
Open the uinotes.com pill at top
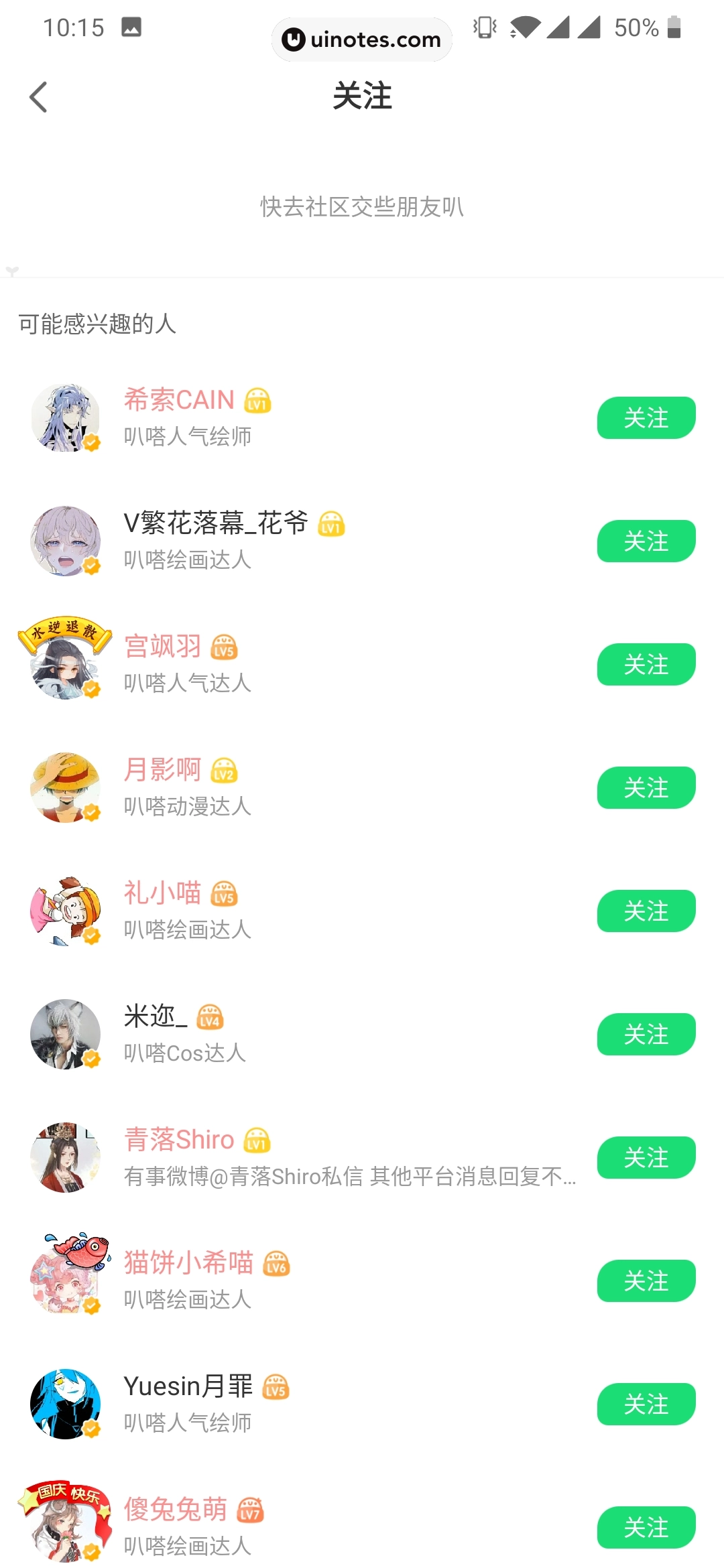[x=361, y=39]
